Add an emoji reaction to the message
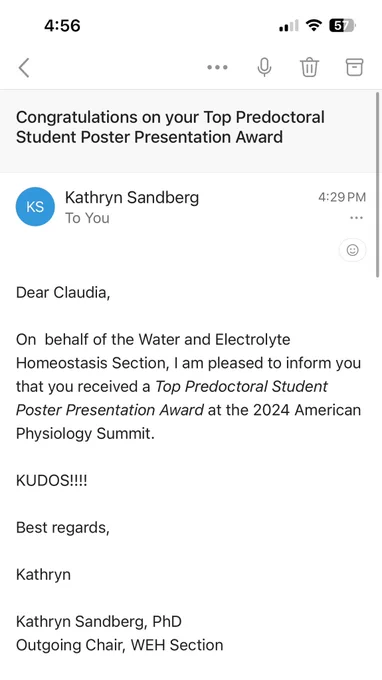 pyautogui.click(x=353, y=250)
